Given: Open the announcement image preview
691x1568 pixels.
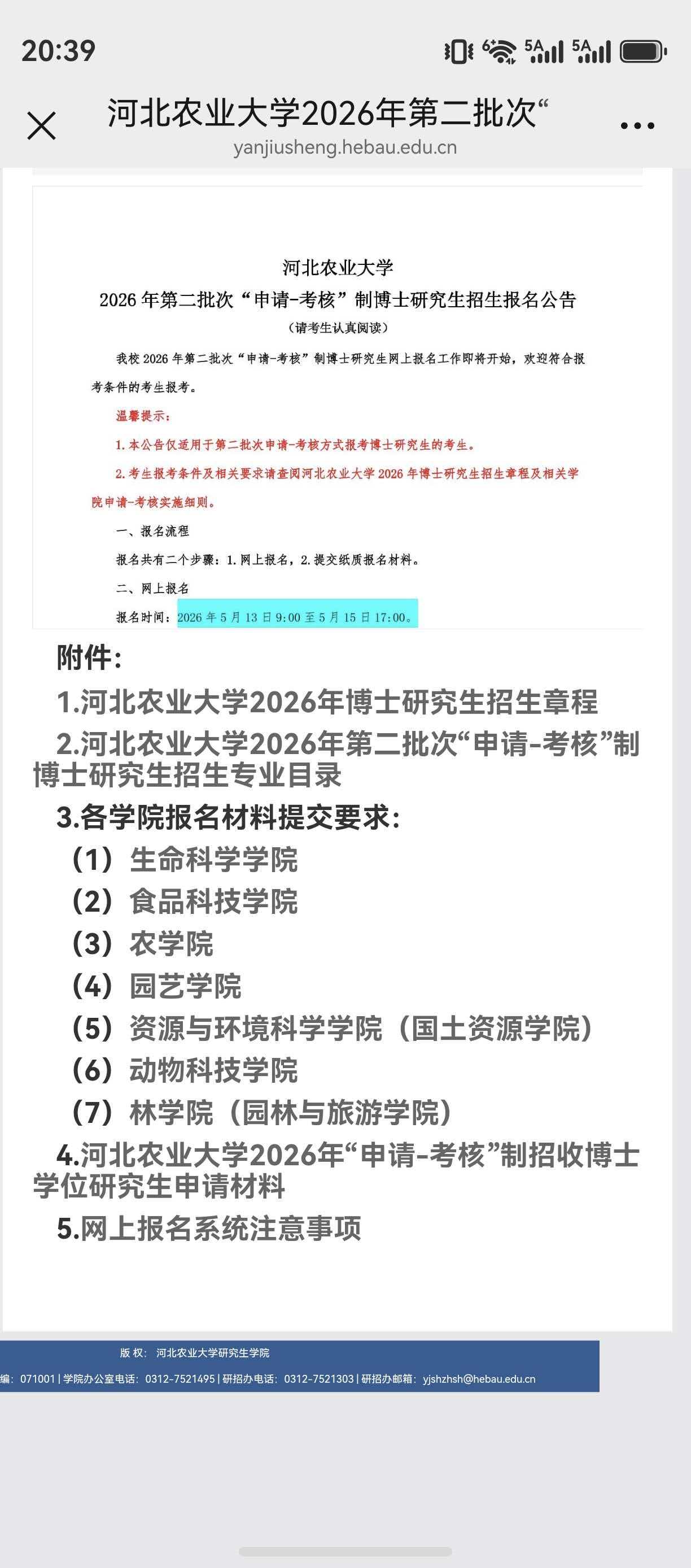Looking at the screenshot, I should point(338,407).
